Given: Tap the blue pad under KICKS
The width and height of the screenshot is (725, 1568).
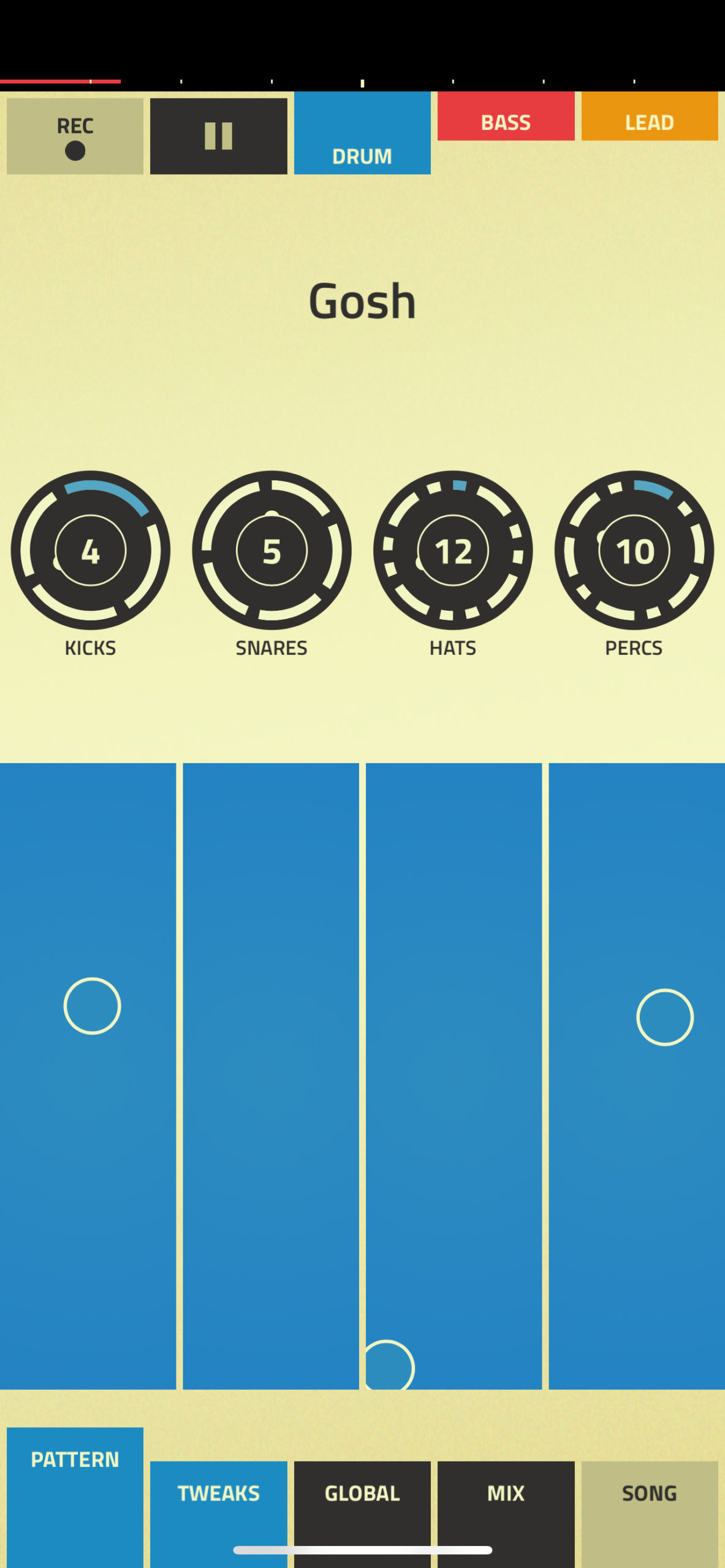Looking at the screenshot, I should (x=88, y=1076).
